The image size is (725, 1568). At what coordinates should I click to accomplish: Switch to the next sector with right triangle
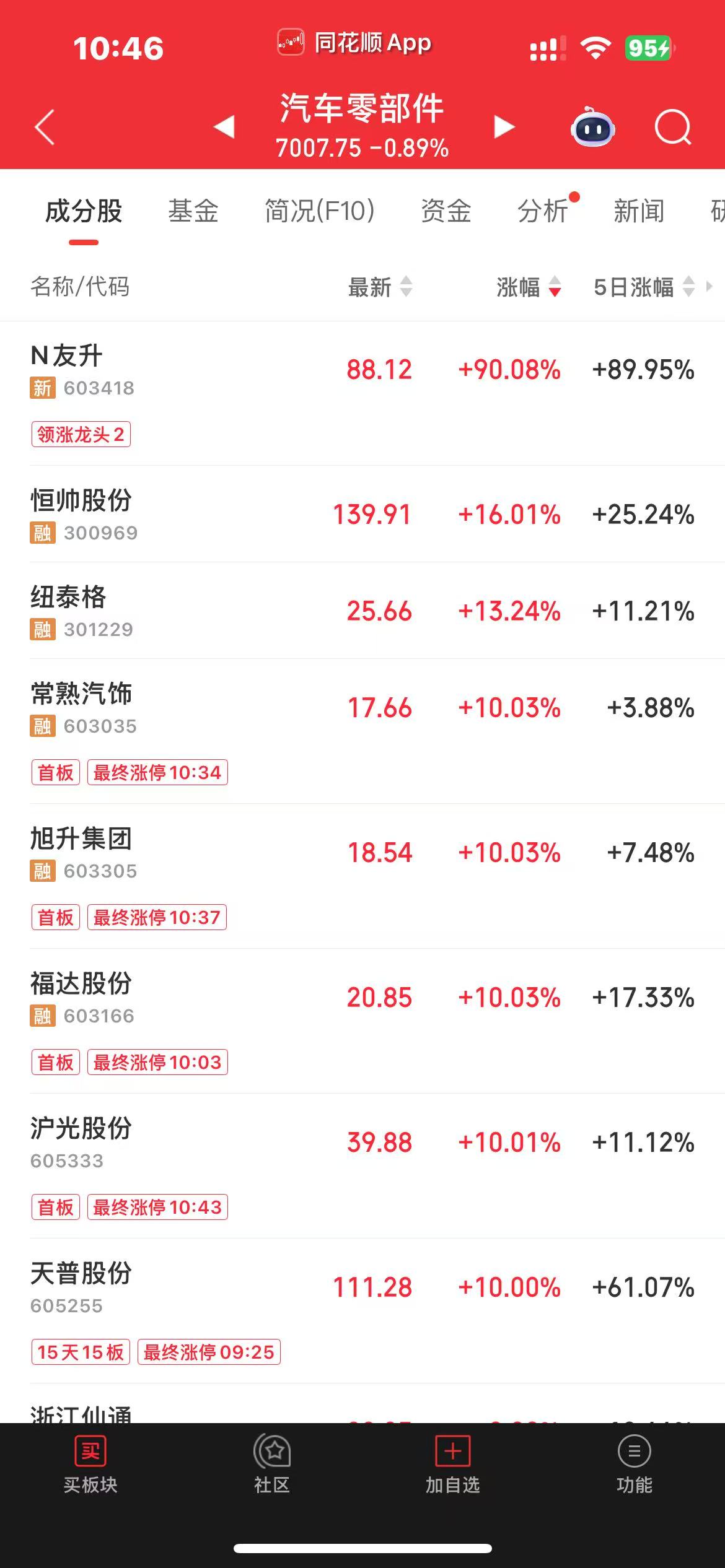coord(504,127)
